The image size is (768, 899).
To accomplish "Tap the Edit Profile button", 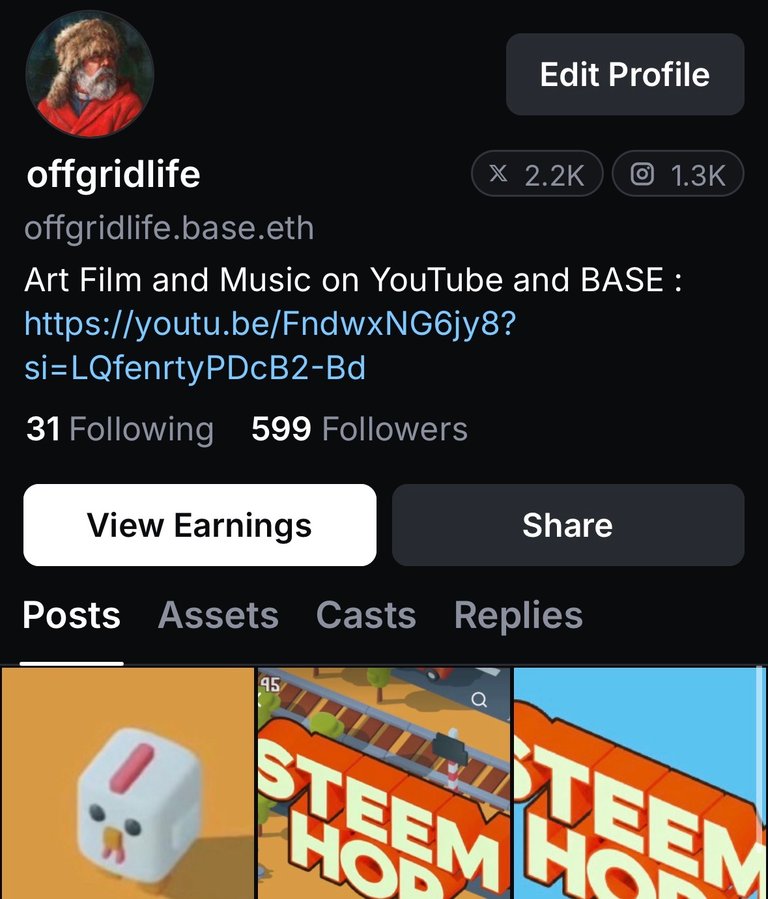I will [x=625, y=75].
